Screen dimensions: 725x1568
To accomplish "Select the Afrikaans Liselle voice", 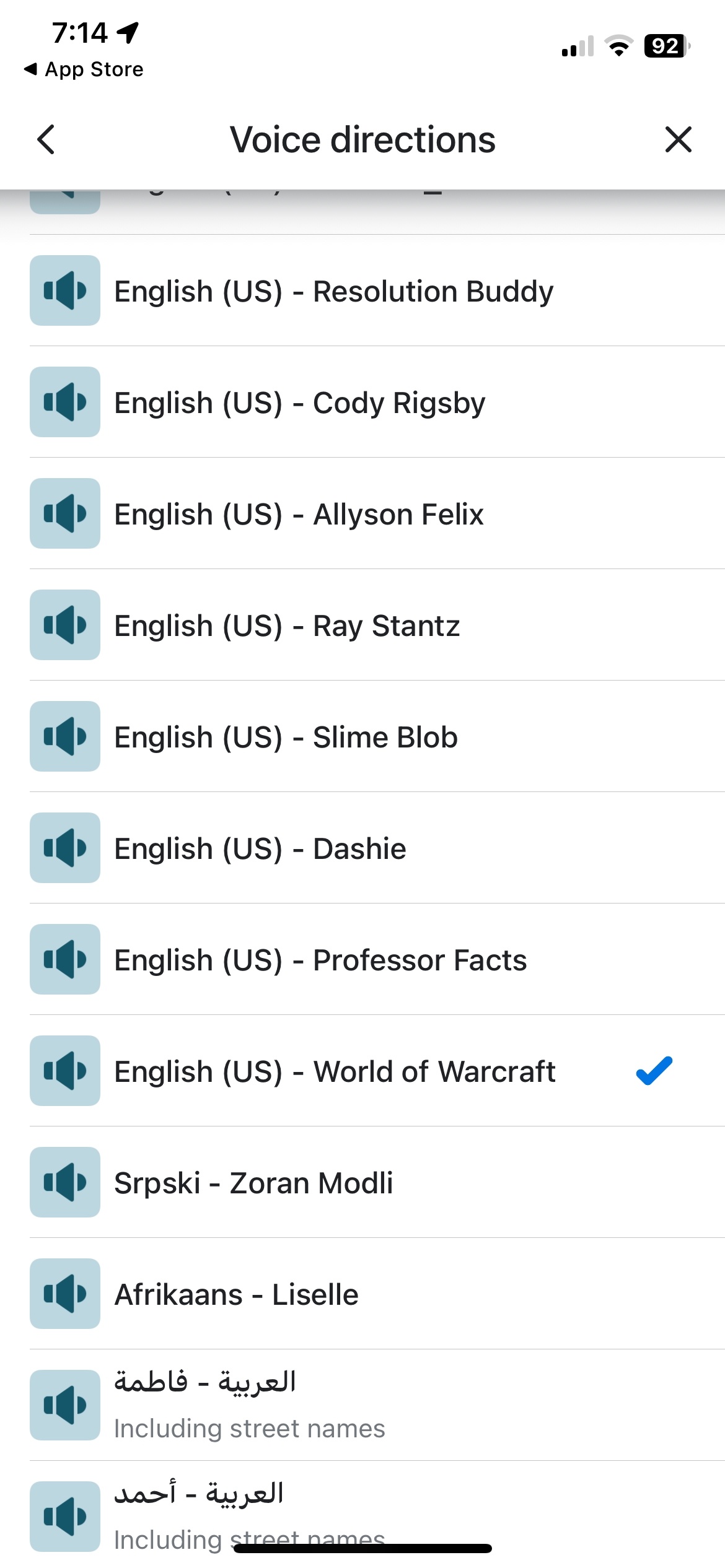I will coord(377,1294).
